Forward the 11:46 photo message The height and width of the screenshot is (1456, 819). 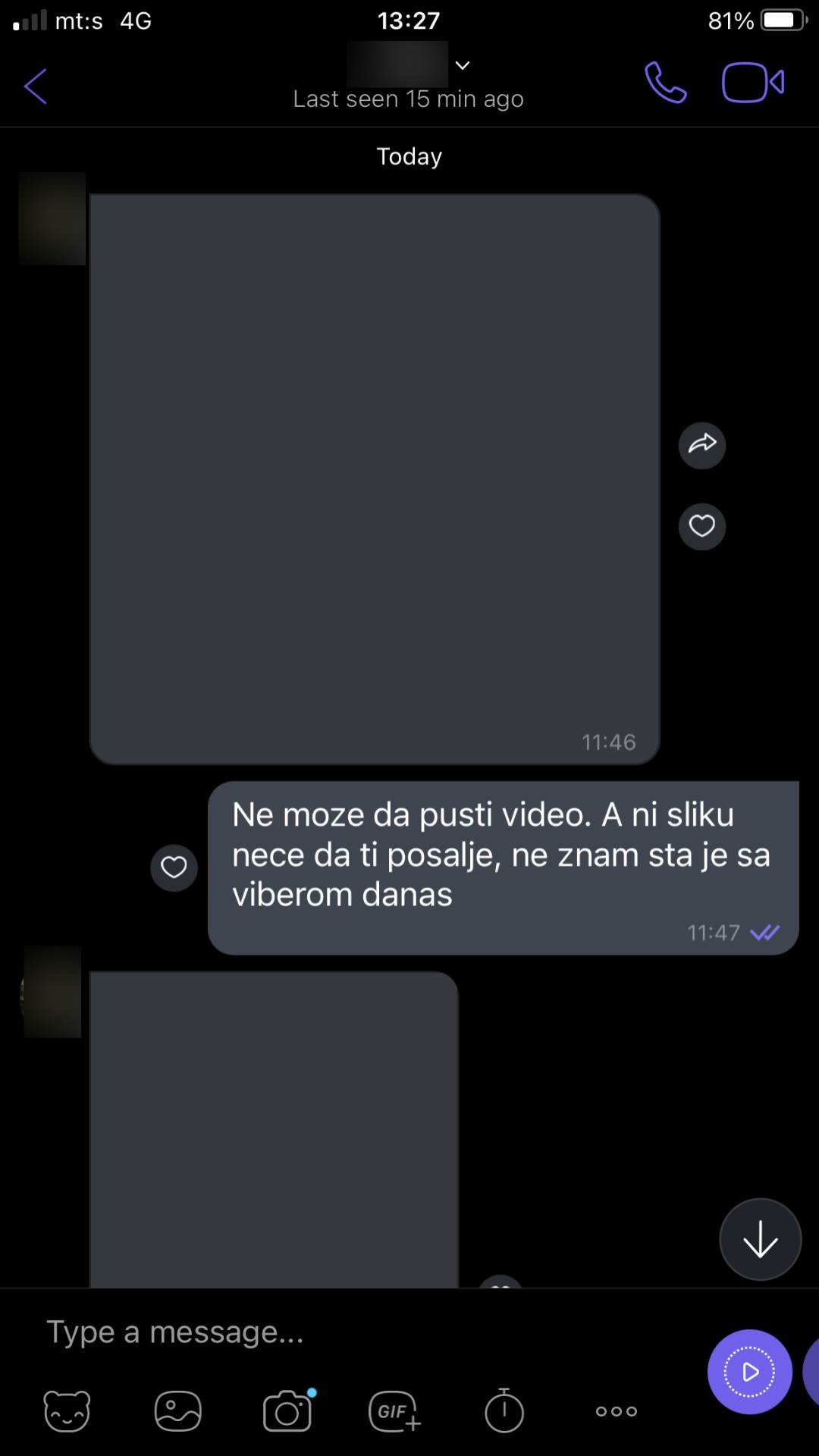click(x=701, y=445)
